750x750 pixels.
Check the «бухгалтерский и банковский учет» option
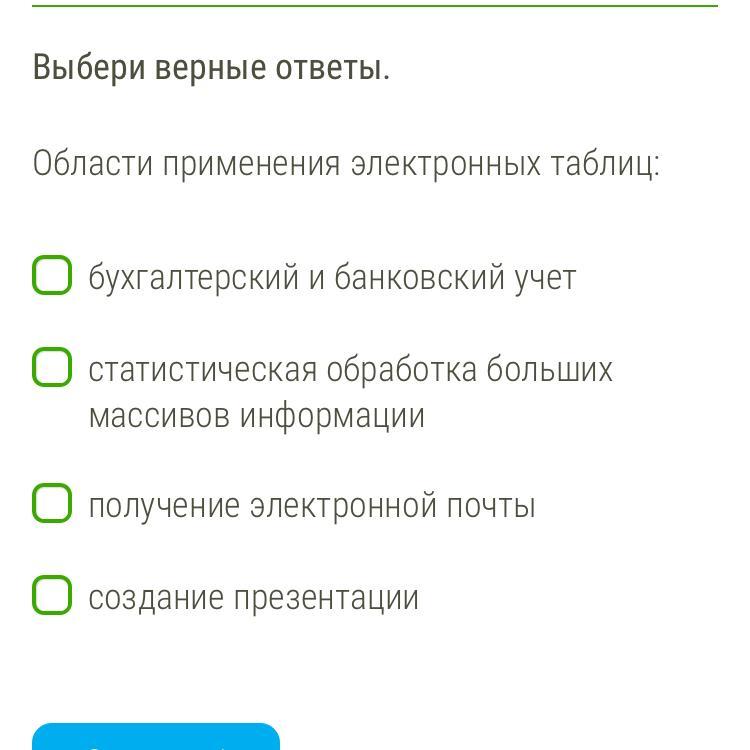pyautogui.click(x=52, y=276)
